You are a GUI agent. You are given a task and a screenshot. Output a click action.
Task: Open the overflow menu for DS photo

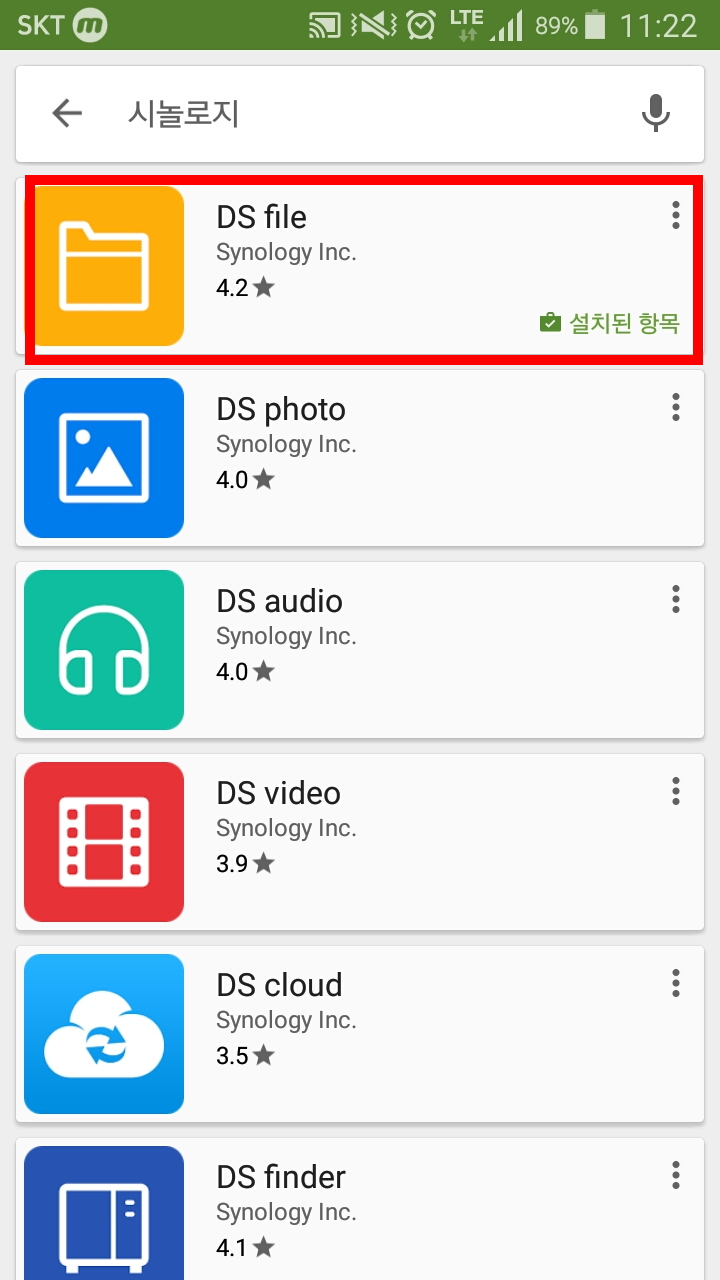pos(675,407)
